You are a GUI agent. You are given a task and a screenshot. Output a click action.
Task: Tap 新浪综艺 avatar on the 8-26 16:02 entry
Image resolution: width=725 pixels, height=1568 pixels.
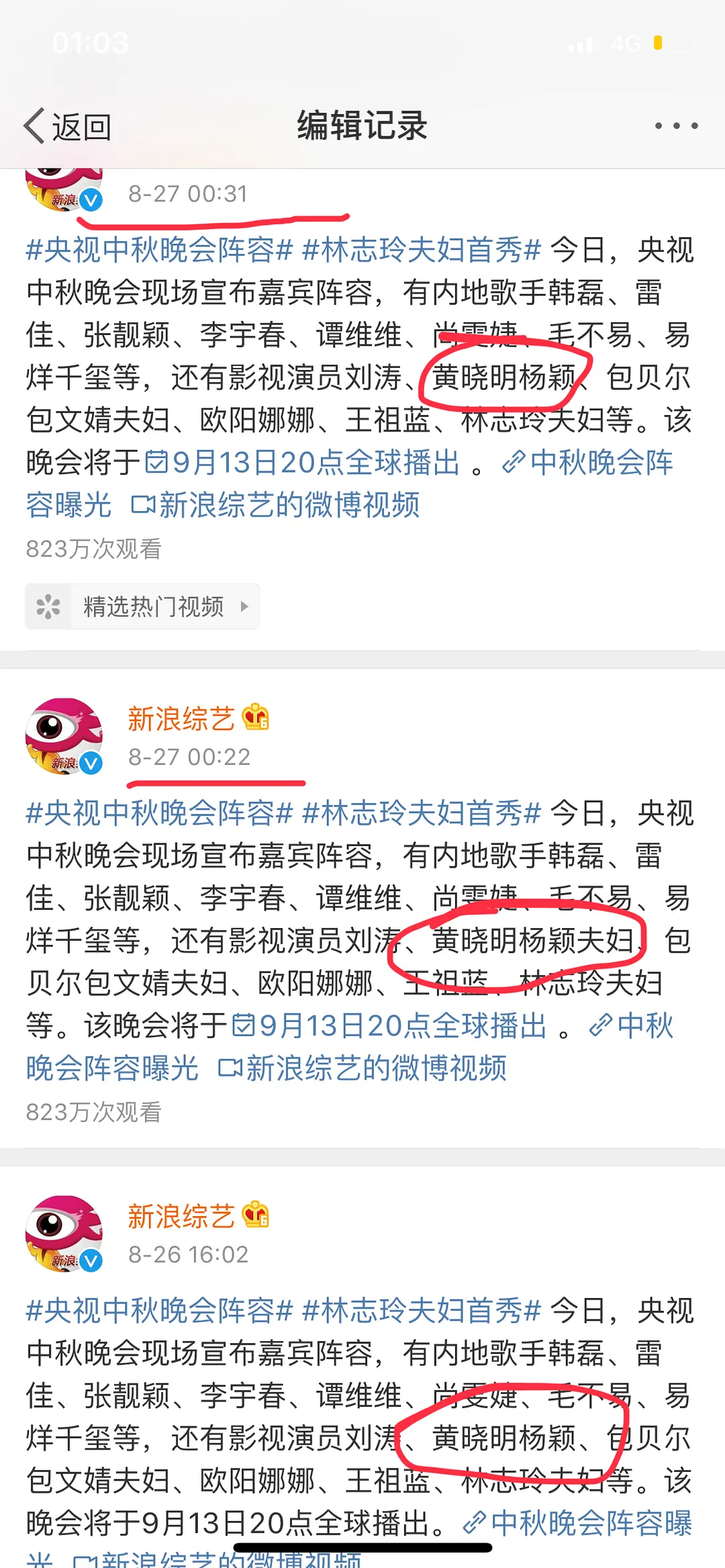[x=64, y=1234]
